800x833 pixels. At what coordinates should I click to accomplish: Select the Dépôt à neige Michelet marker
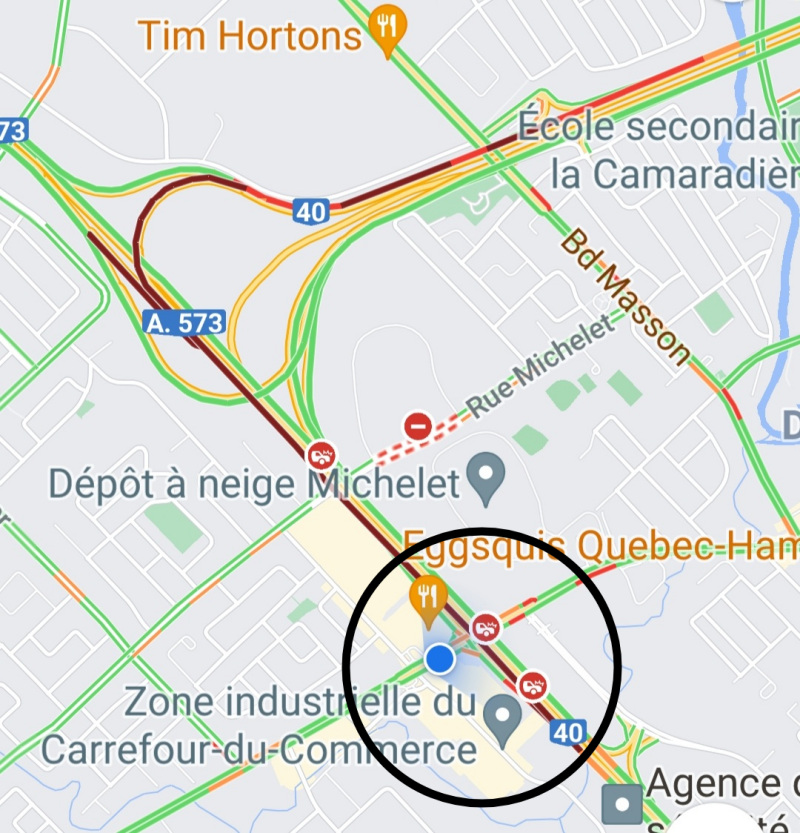pos(487,479)
